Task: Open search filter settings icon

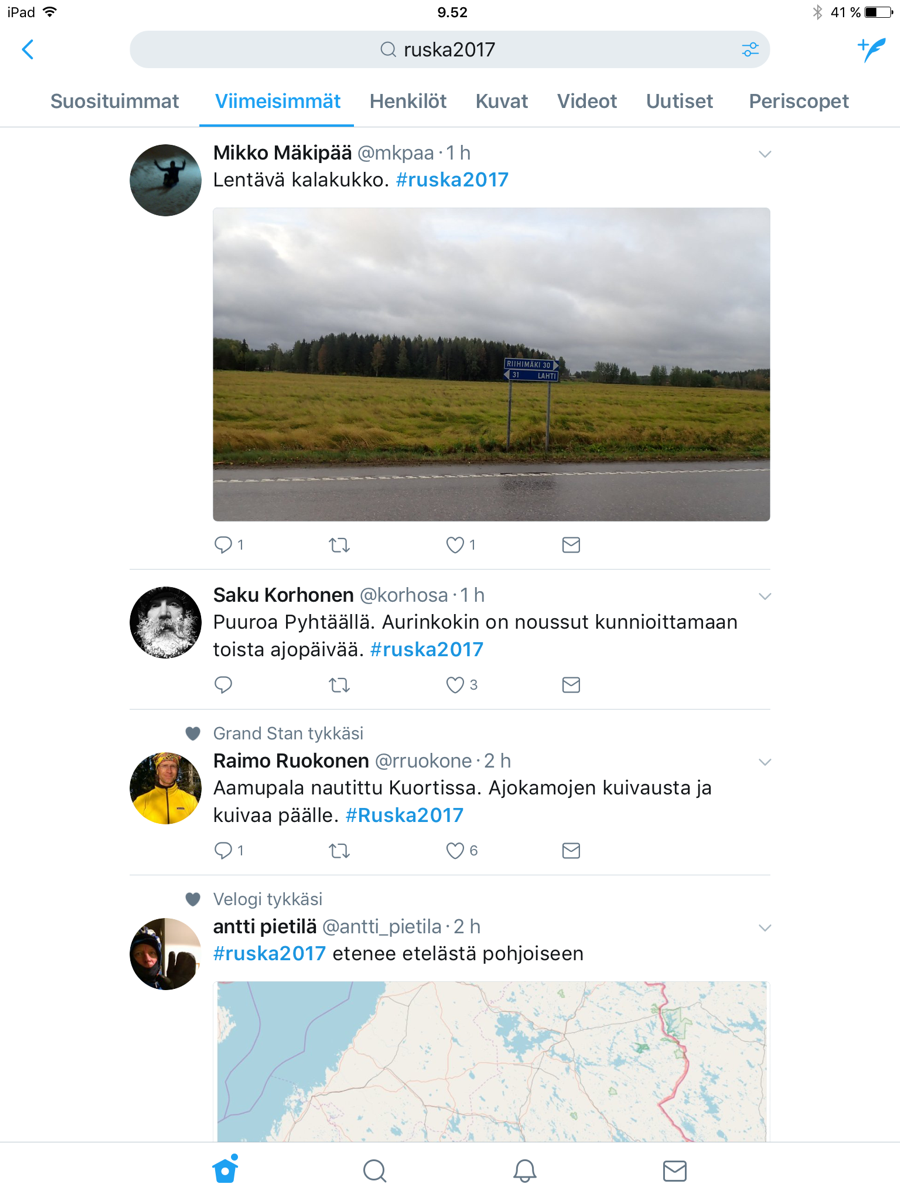Action: click(x=750, y=50)
